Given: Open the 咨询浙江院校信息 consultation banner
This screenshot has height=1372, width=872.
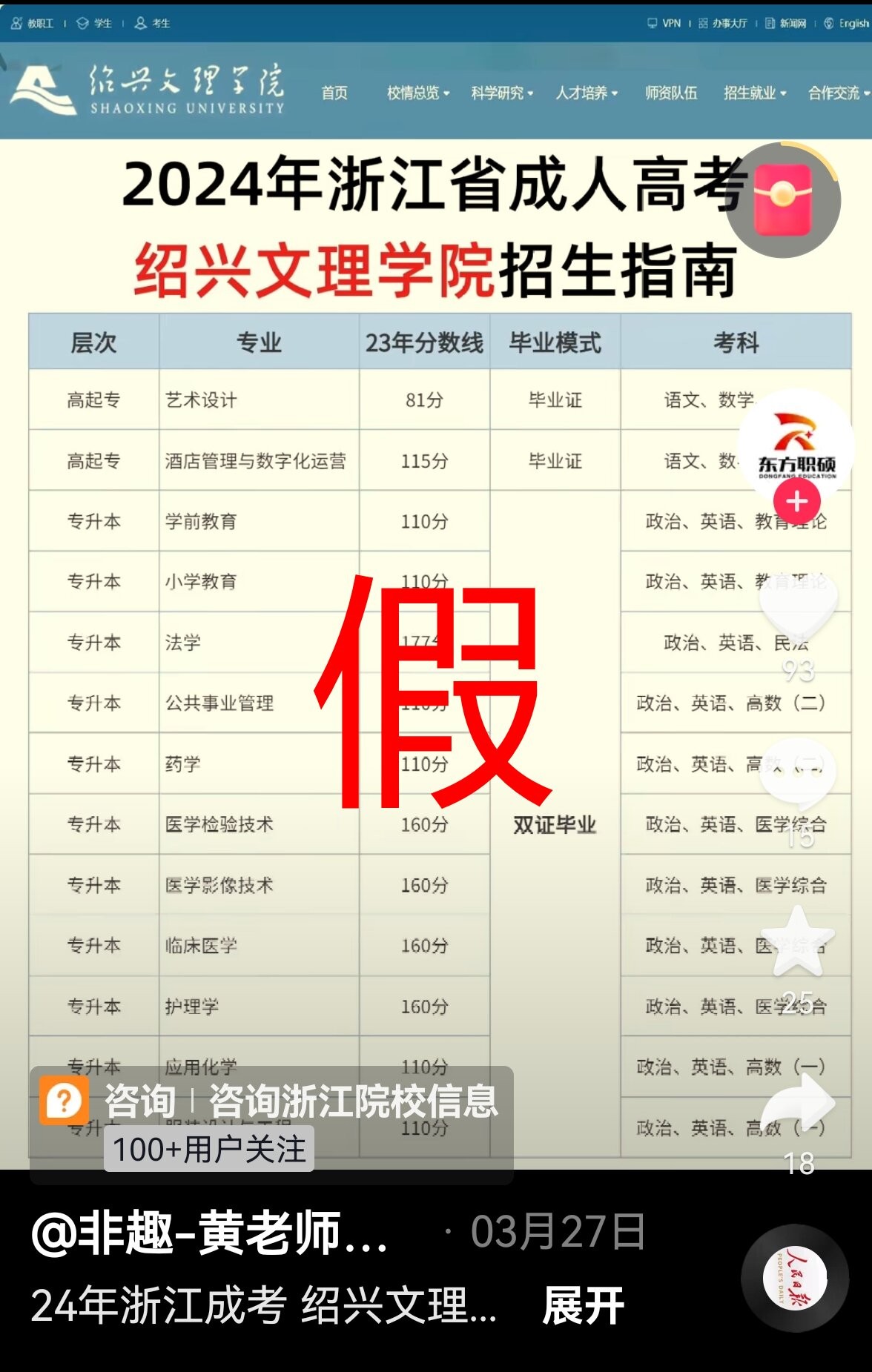Looking at the screenshot, I should click(271, 1101).
